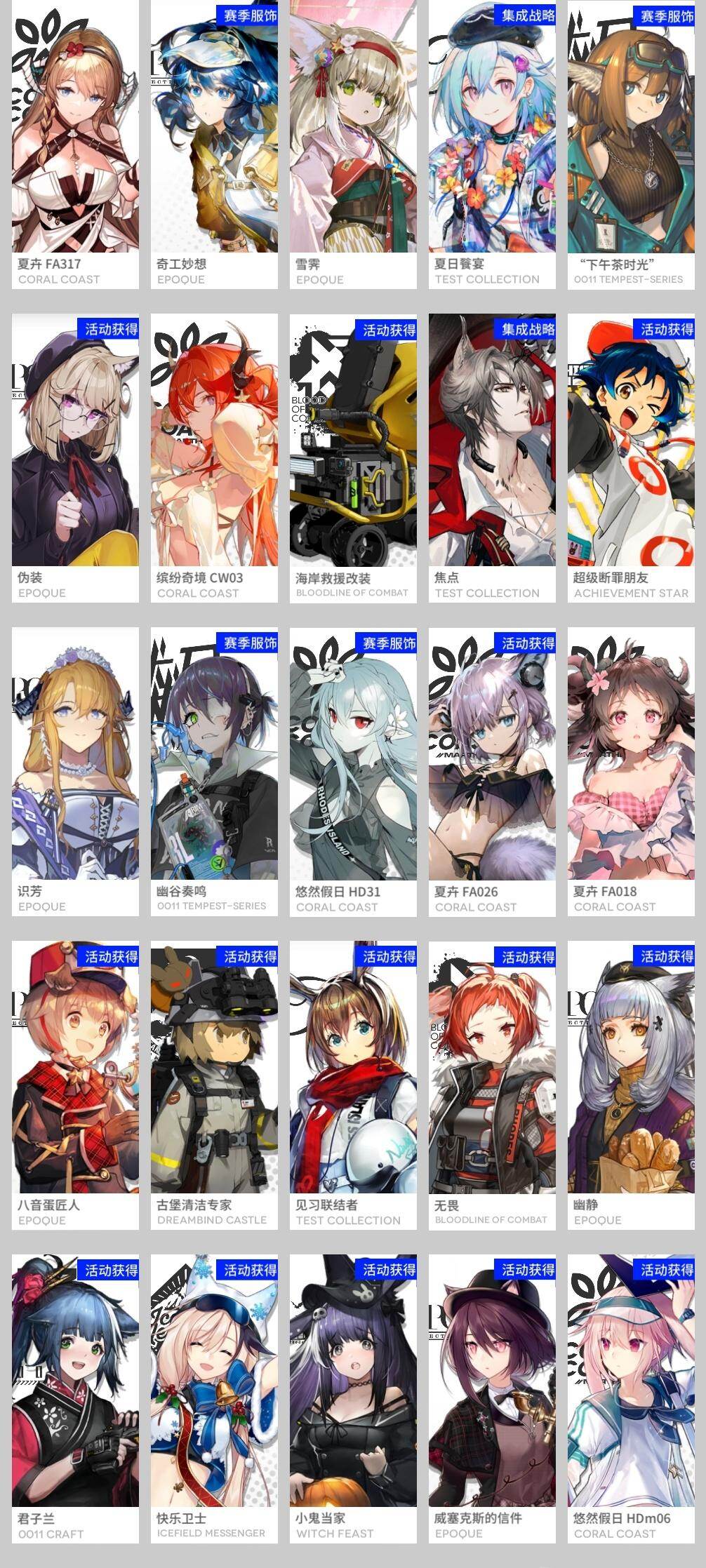Open the 夏卉 FA317 skin card
The height and width of the screenshot is (1568, 706).
click(75, 145)
